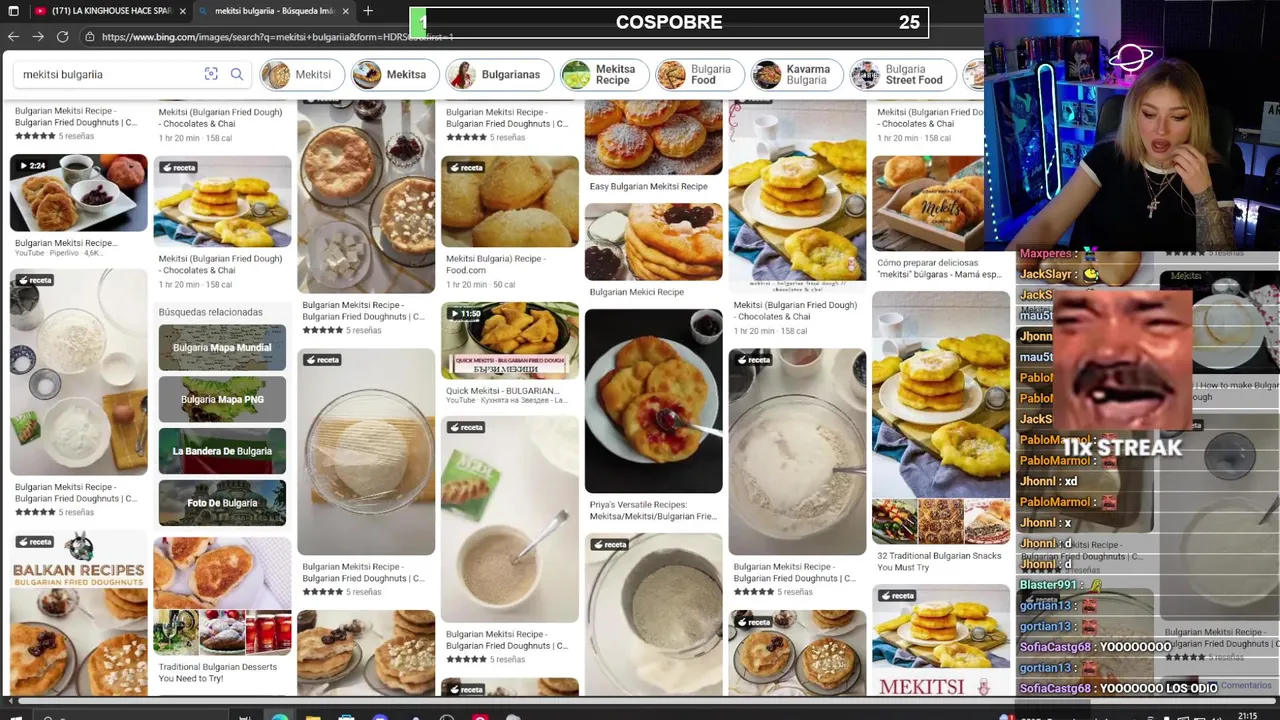Image resolution: width=1280 pixels, height=720 pixels.
Task: Select the Bulgaria Street Food chip
Action: coord(900,75)
